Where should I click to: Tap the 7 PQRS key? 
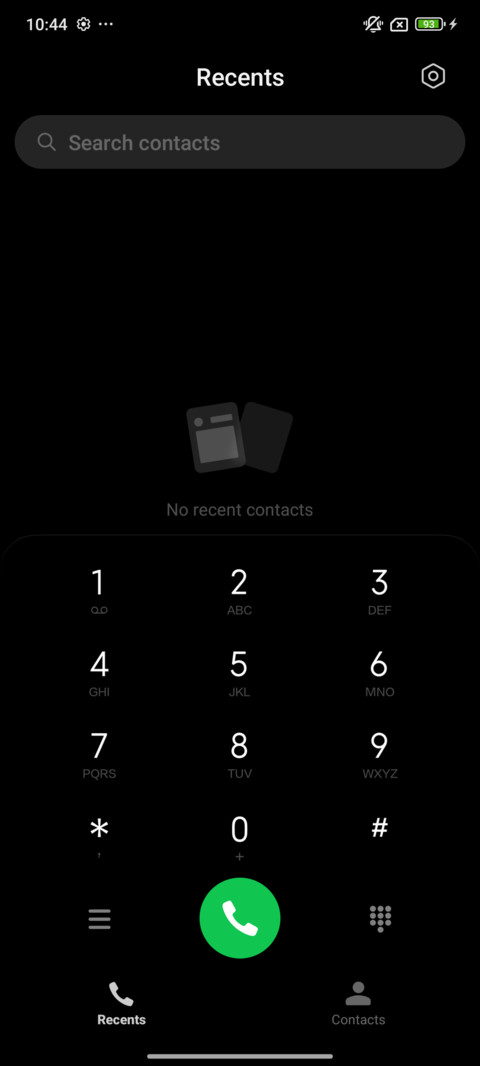tap(99, 755)
